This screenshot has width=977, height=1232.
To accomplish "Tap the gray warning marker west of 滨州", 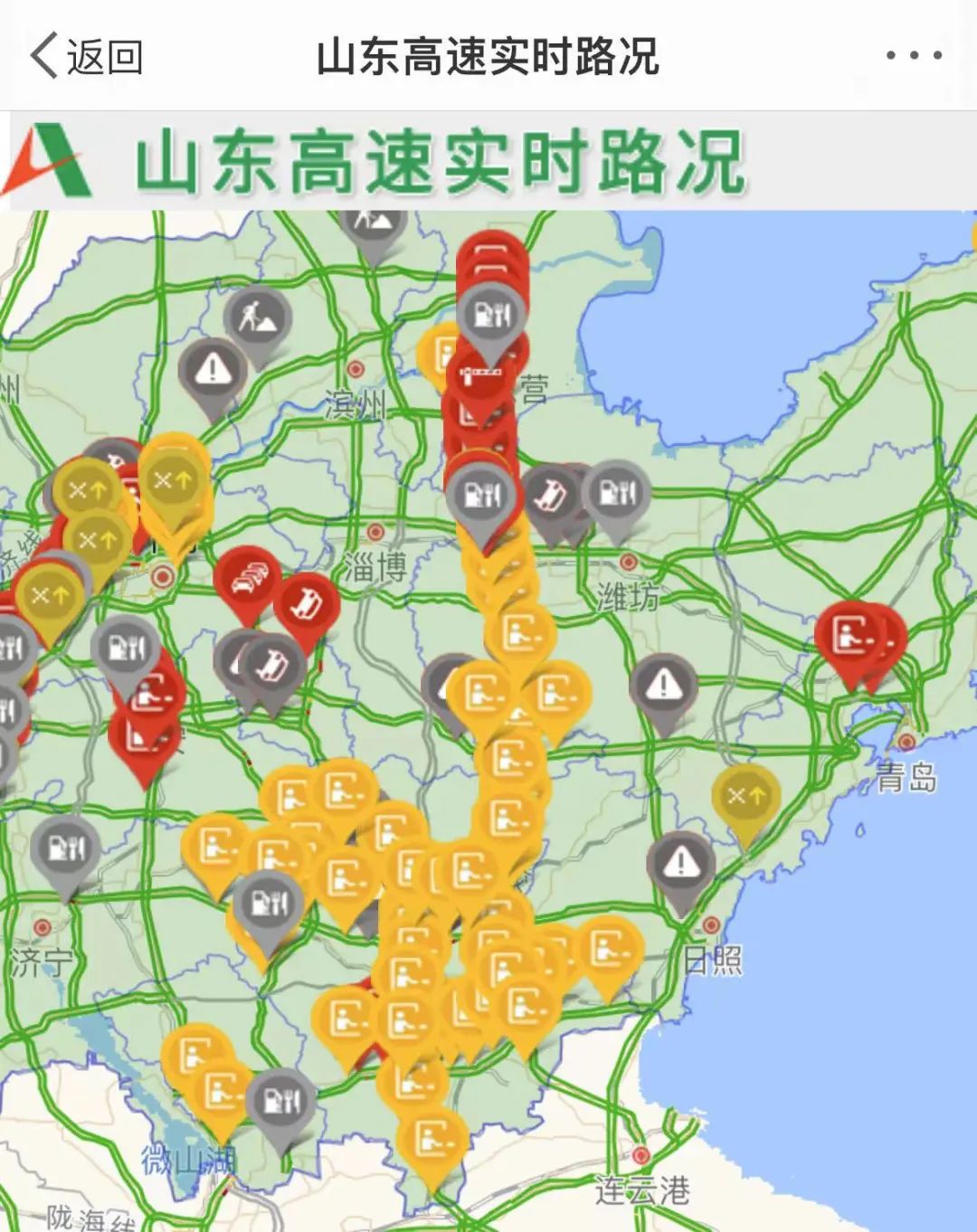I will tap(213, 371).
